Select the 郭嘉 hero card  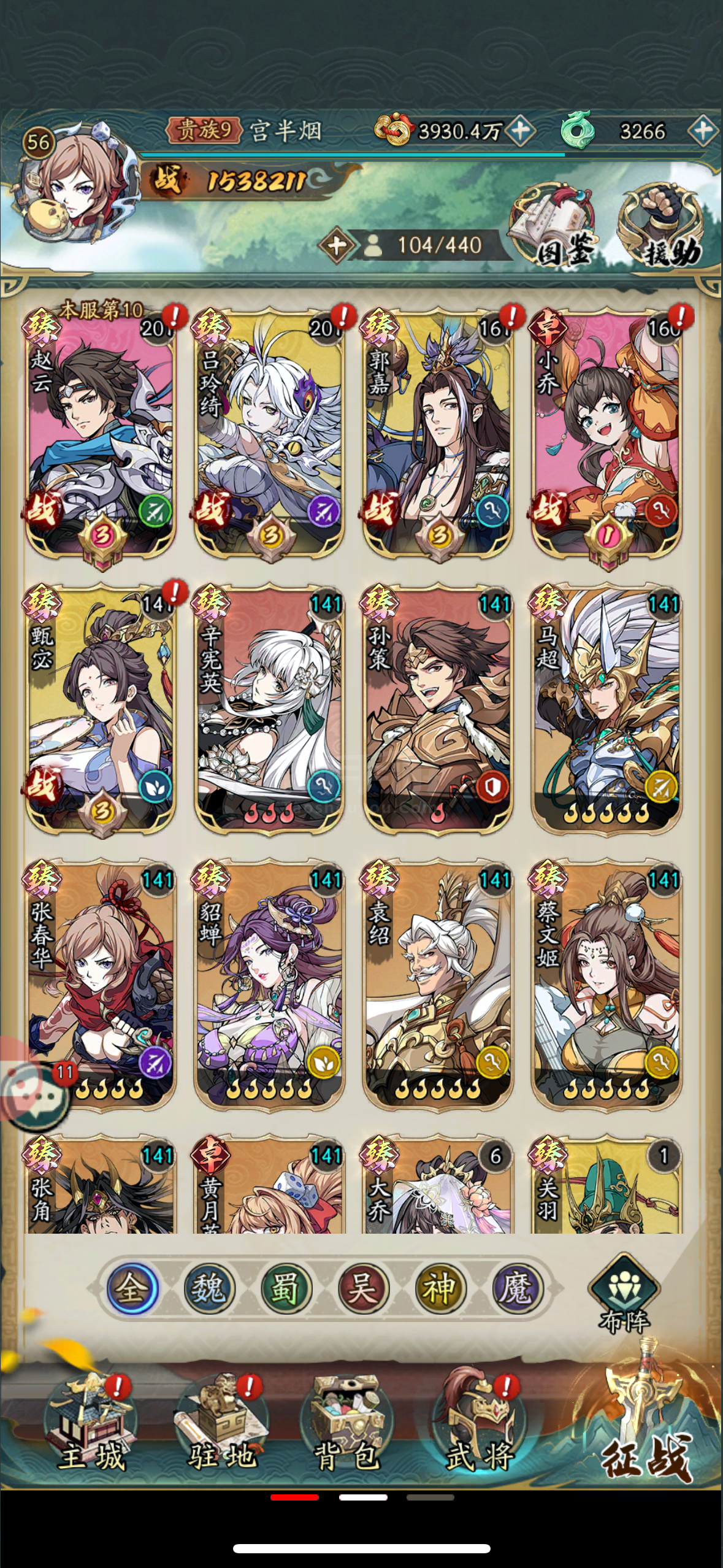click(438, 436)
